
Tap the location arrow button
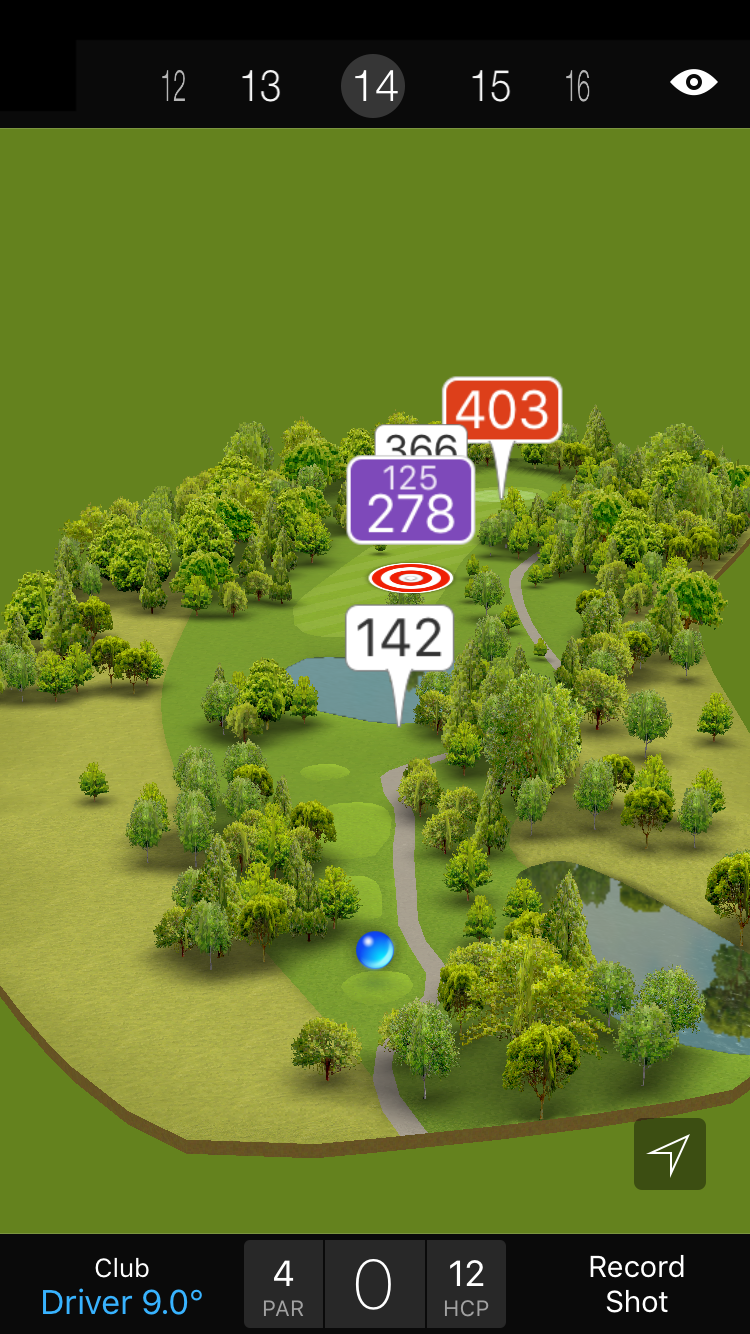pyautogui.click(x=669, y=1154)
